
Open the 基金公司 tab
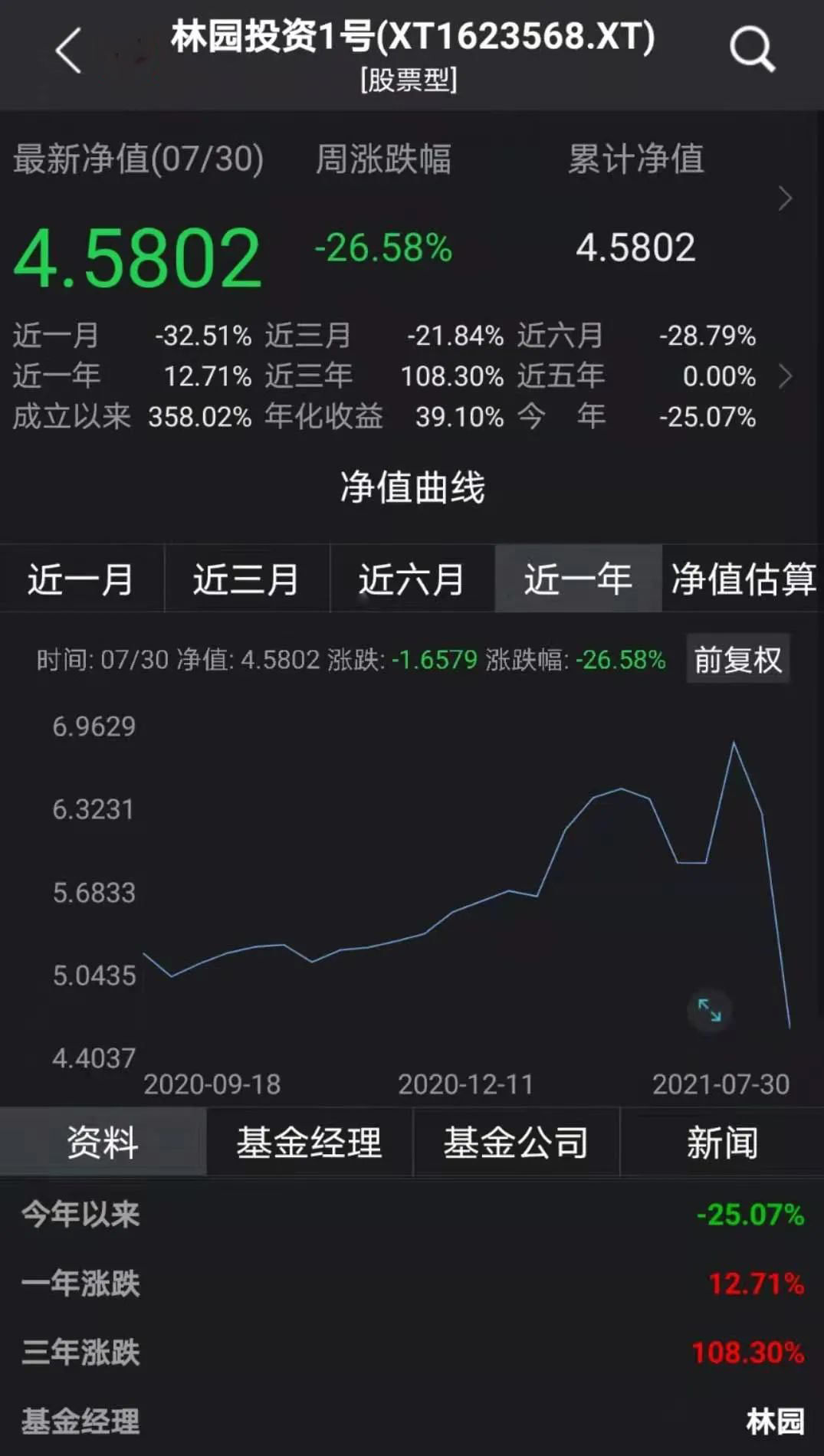click(x=516, y=1143)
